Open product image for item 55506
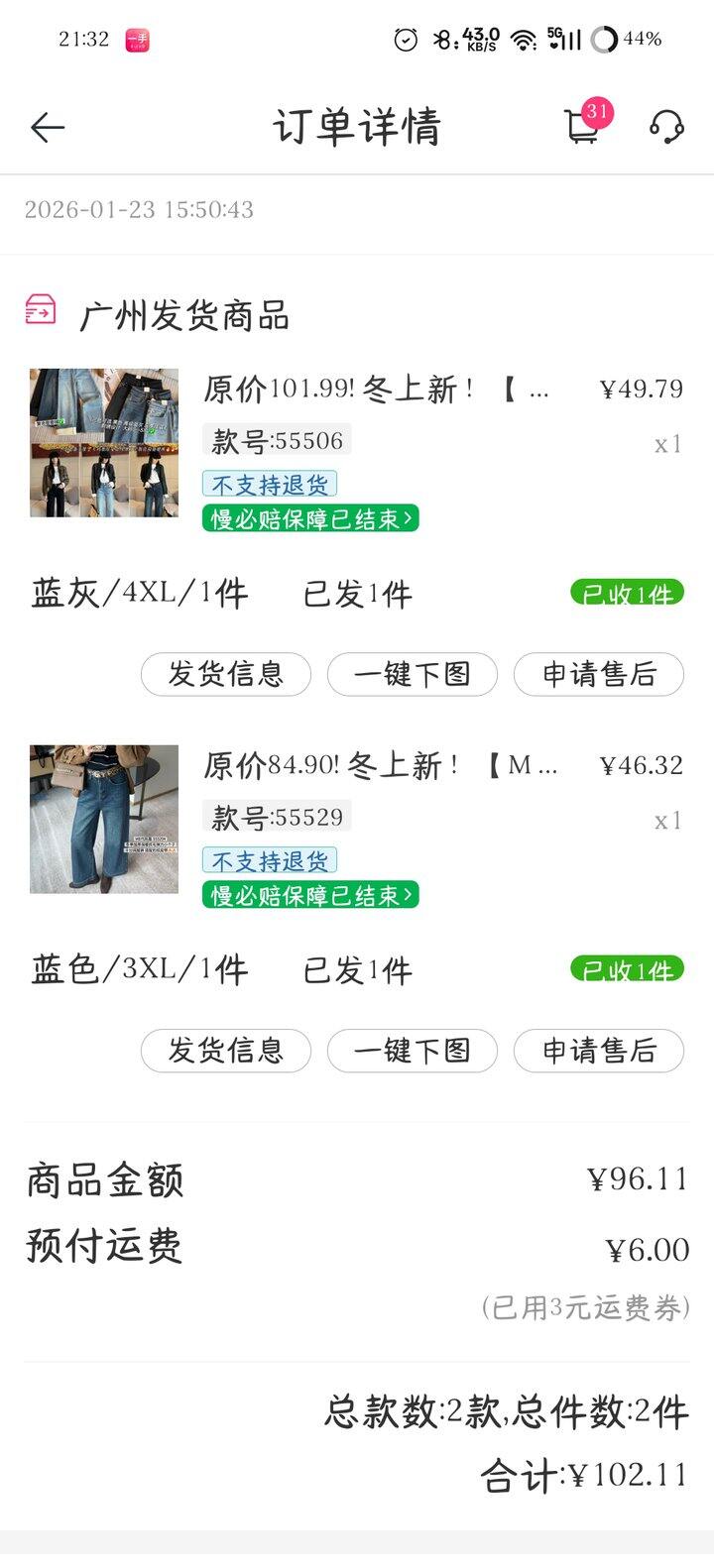Image resolution: width=714 pixels, height=1568 pixels. (x=104, y=443)
